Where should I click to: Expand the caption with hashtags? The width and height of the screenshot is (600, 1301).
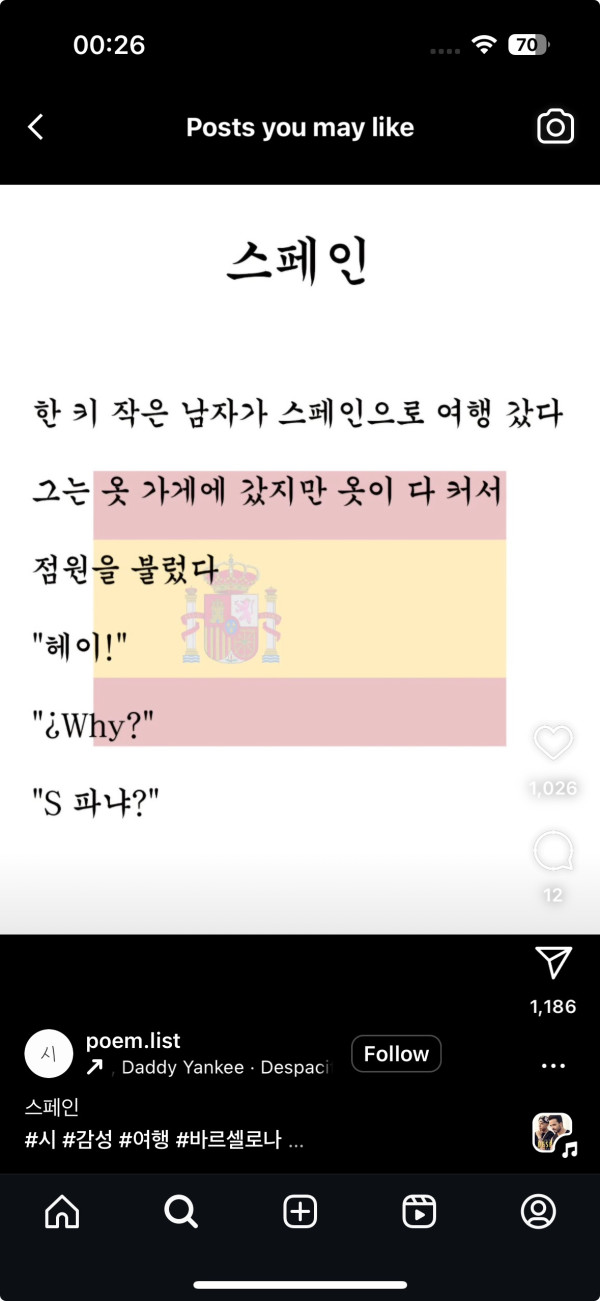pos(296,1140)
